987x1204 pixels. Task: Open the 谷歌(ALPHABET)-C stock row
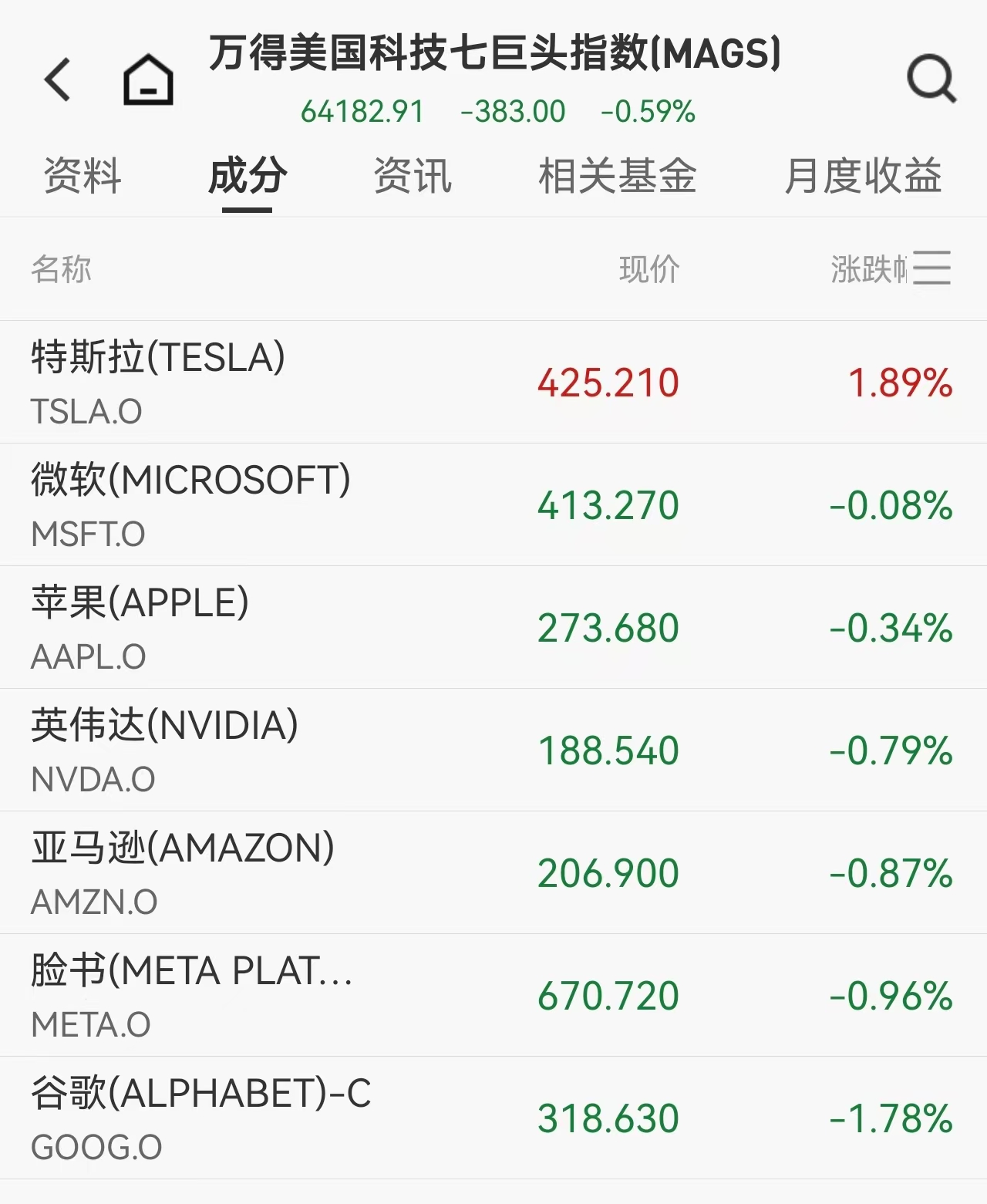tap(493, 1118)
